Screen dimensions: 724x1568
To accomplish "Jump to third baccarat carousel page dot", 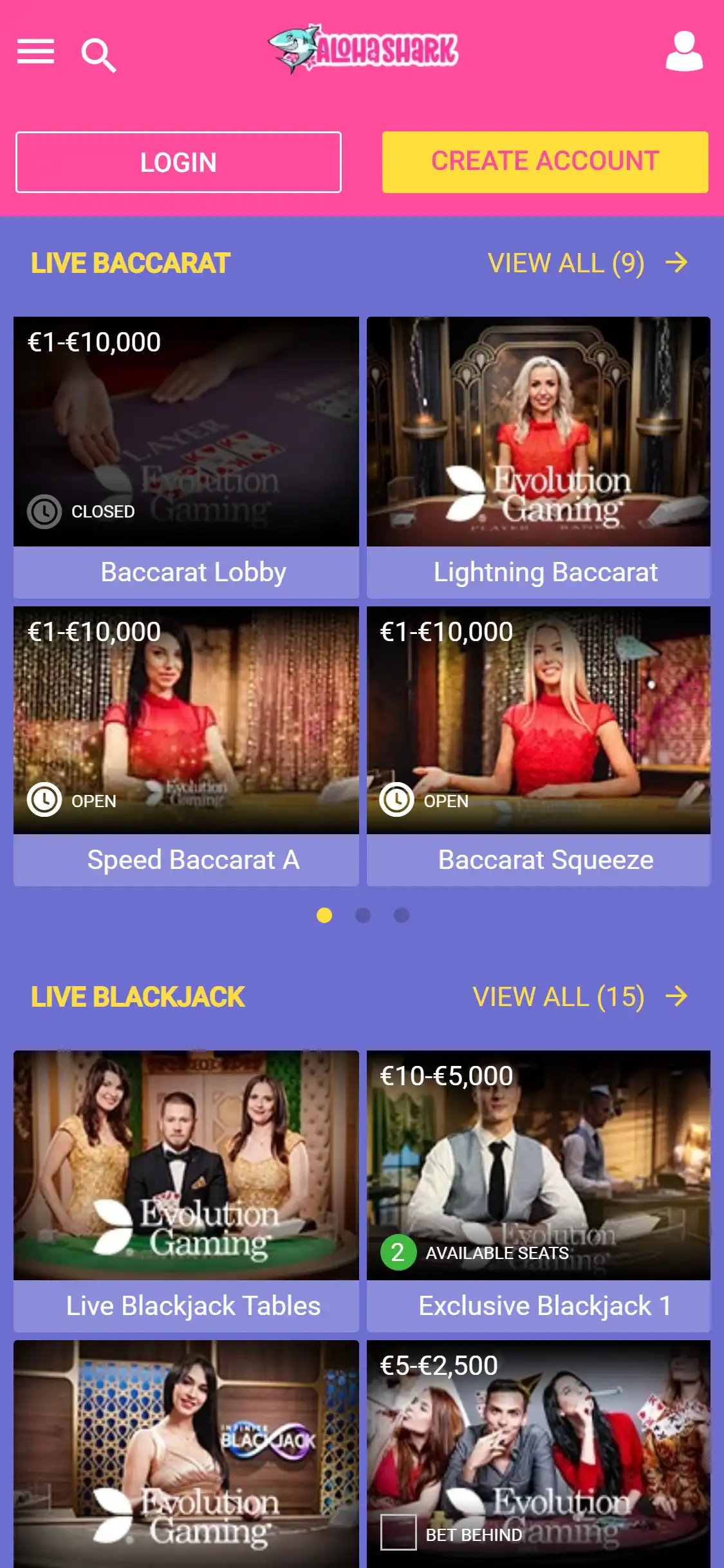I will click(402, 915).
